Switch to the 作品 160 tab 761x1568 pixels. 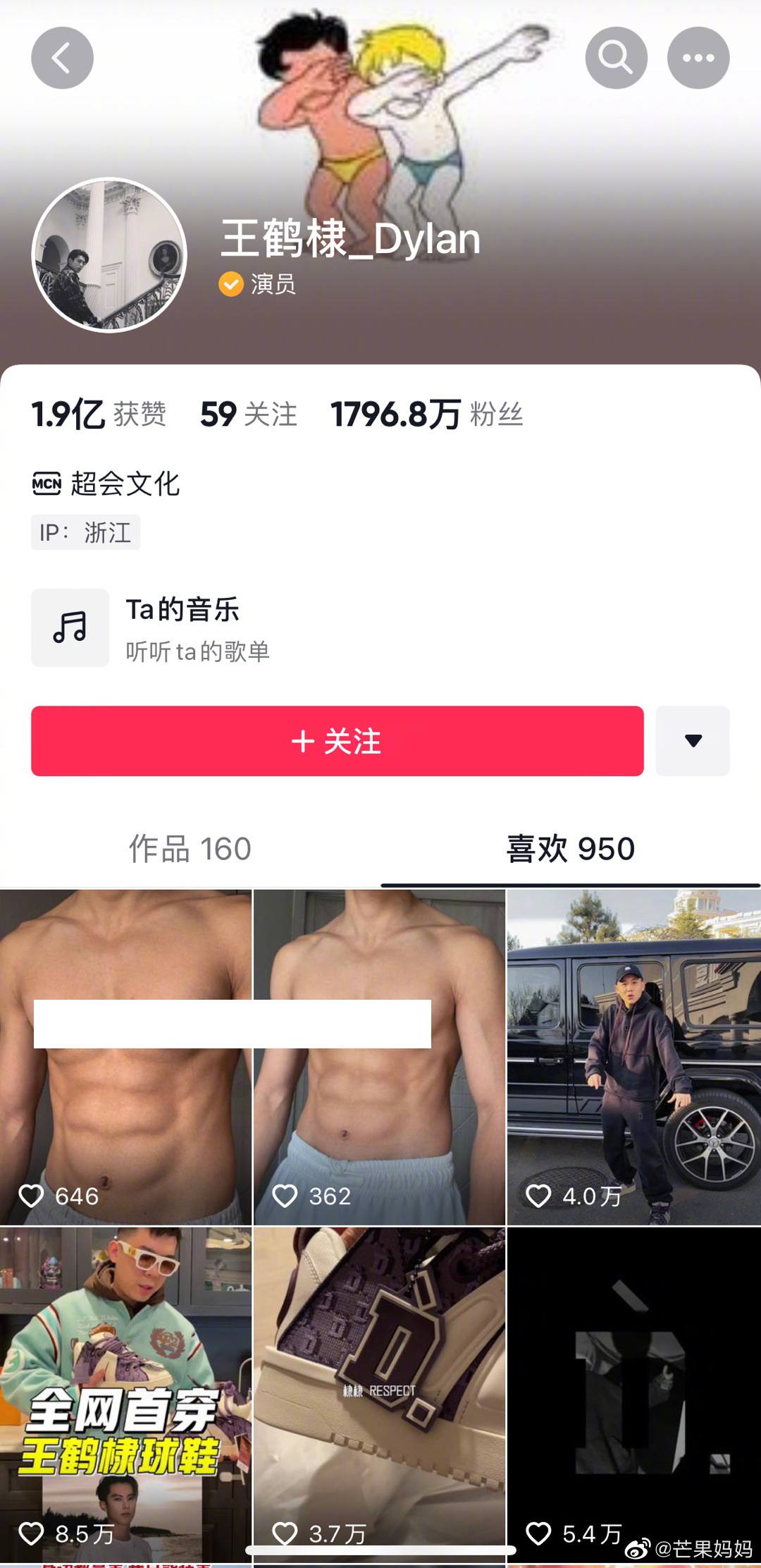point(190,849)
